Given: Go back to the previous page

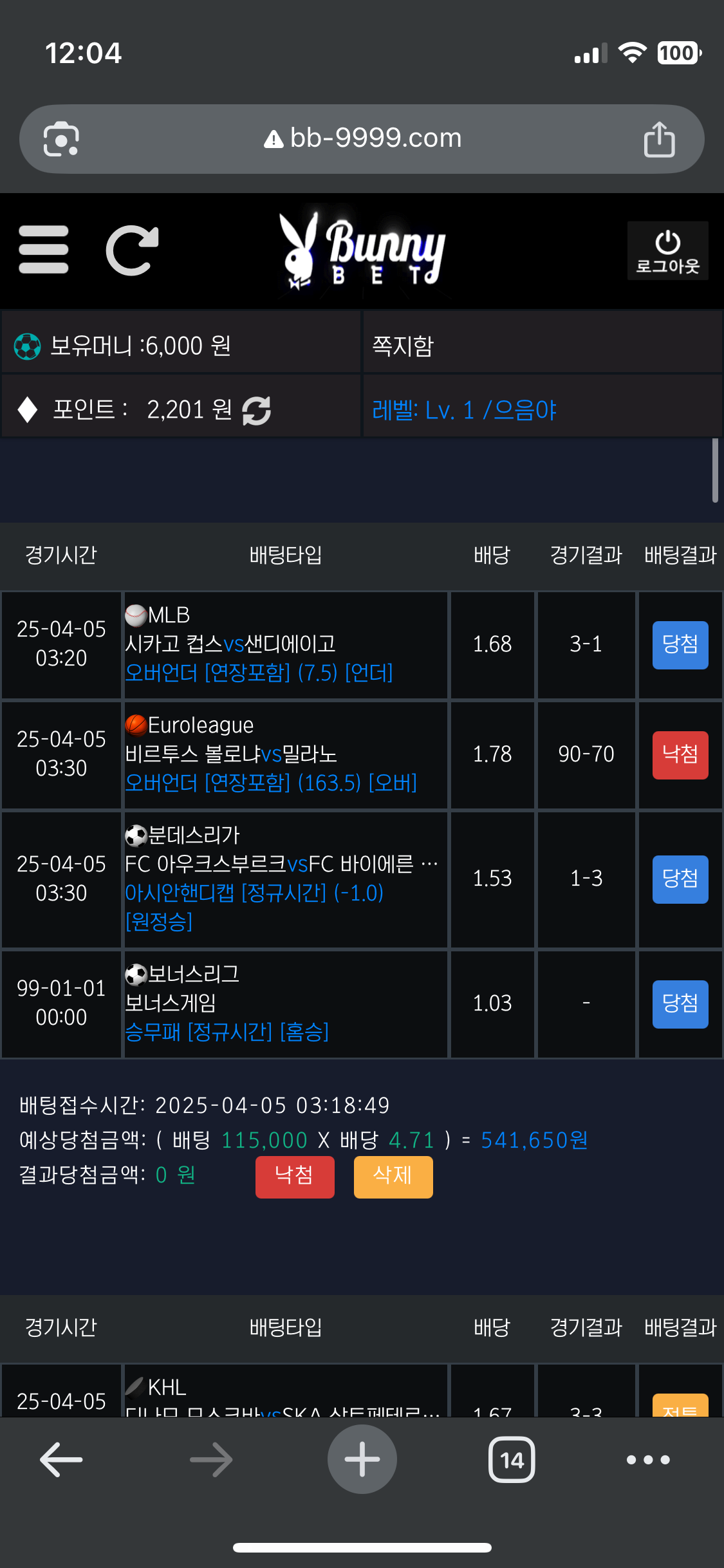Looking at the screenshot, I should click(61, 1459).
